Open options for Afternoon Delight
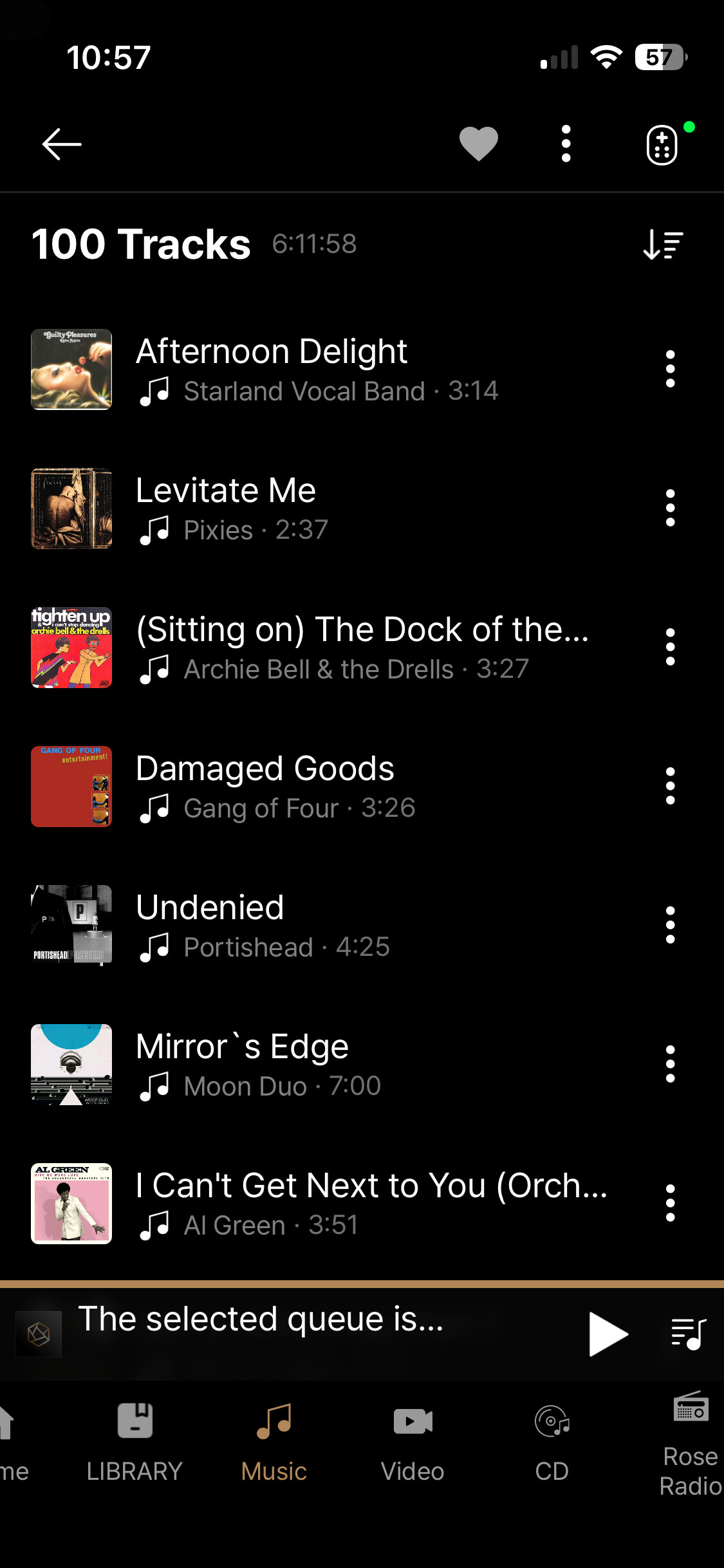This screenshot has height=1568, width=724. pyautogui.click(x=670, y=369)
